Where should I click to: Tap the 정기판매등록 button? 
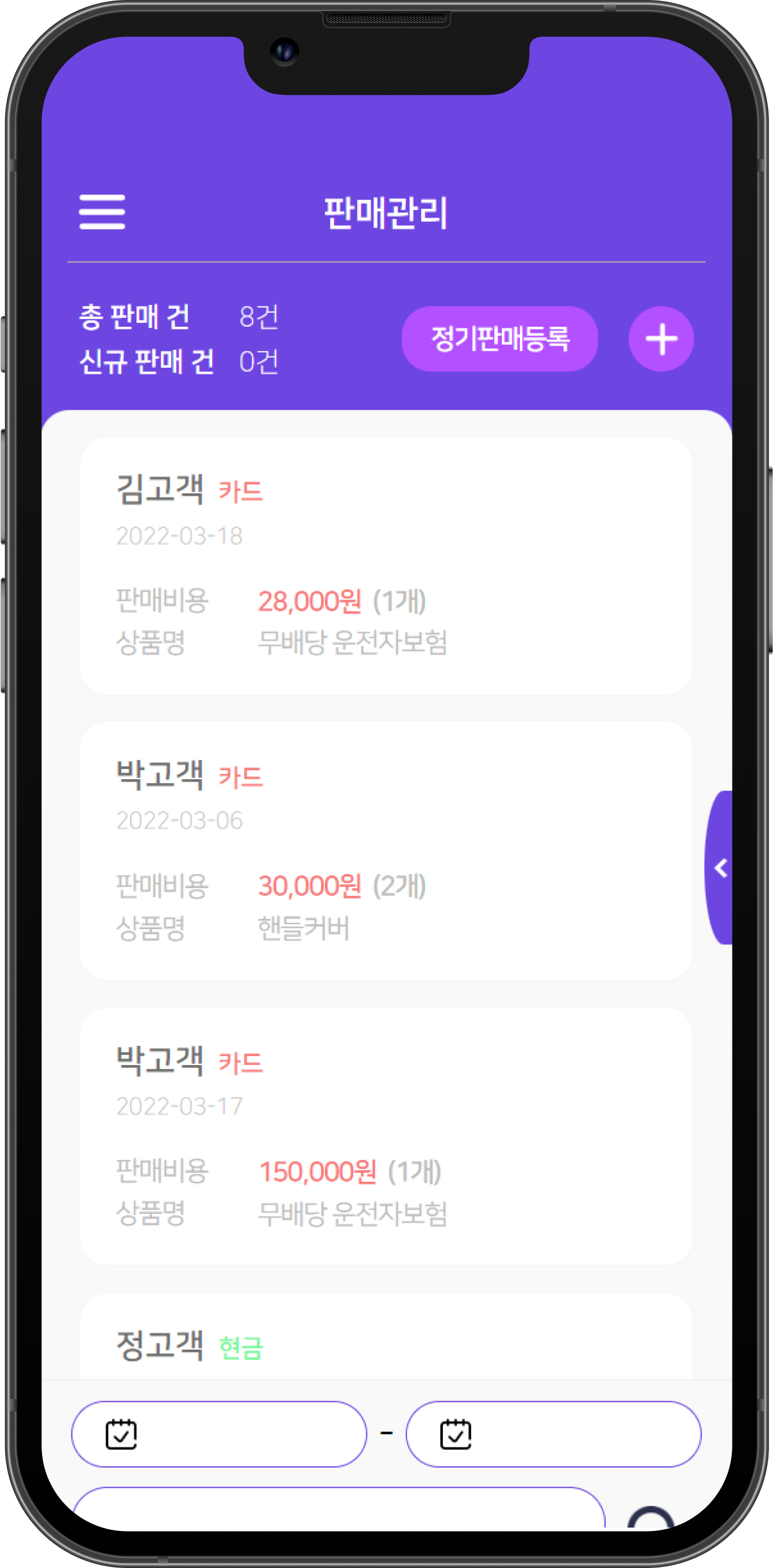point(499,339)
